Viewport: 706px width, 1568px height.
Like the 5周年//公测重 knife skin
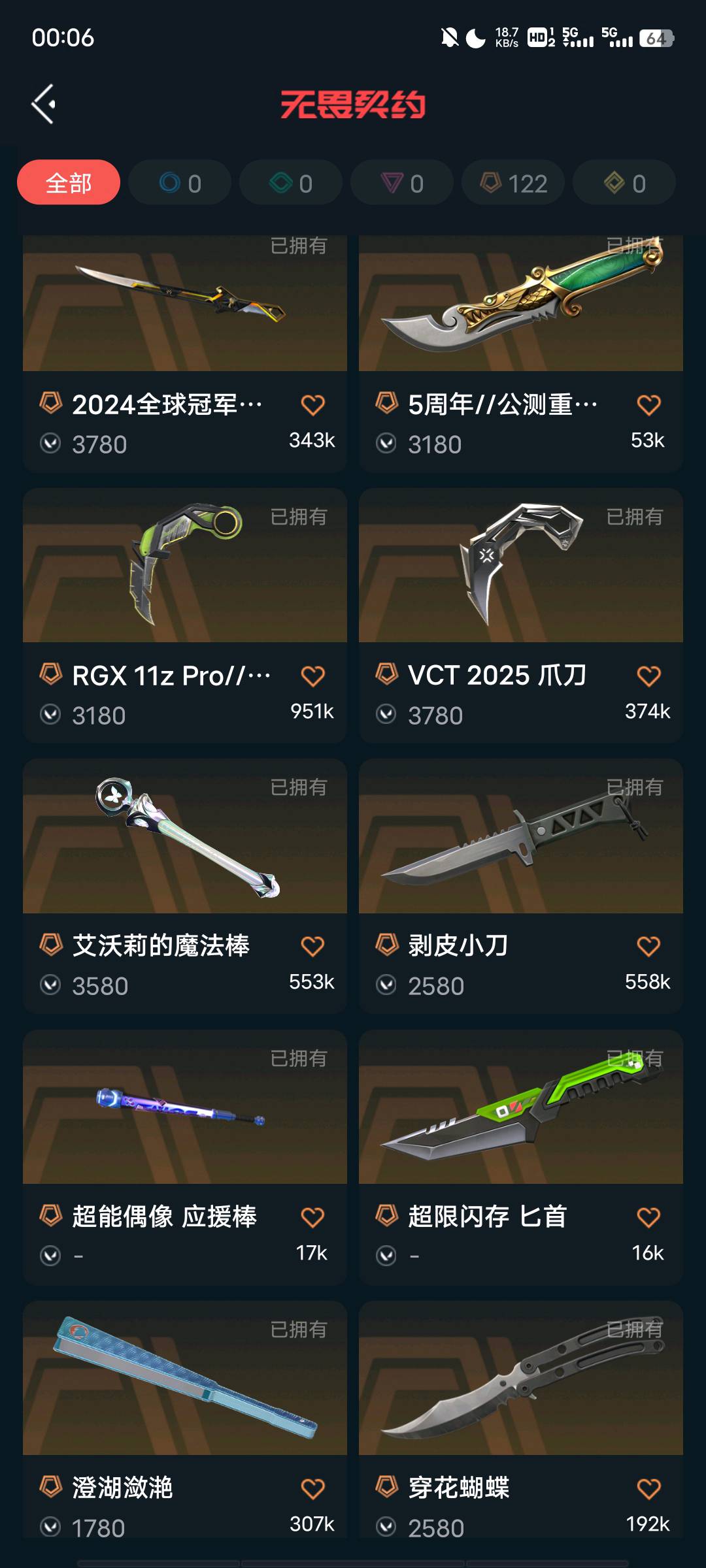(x=648, y=405)
